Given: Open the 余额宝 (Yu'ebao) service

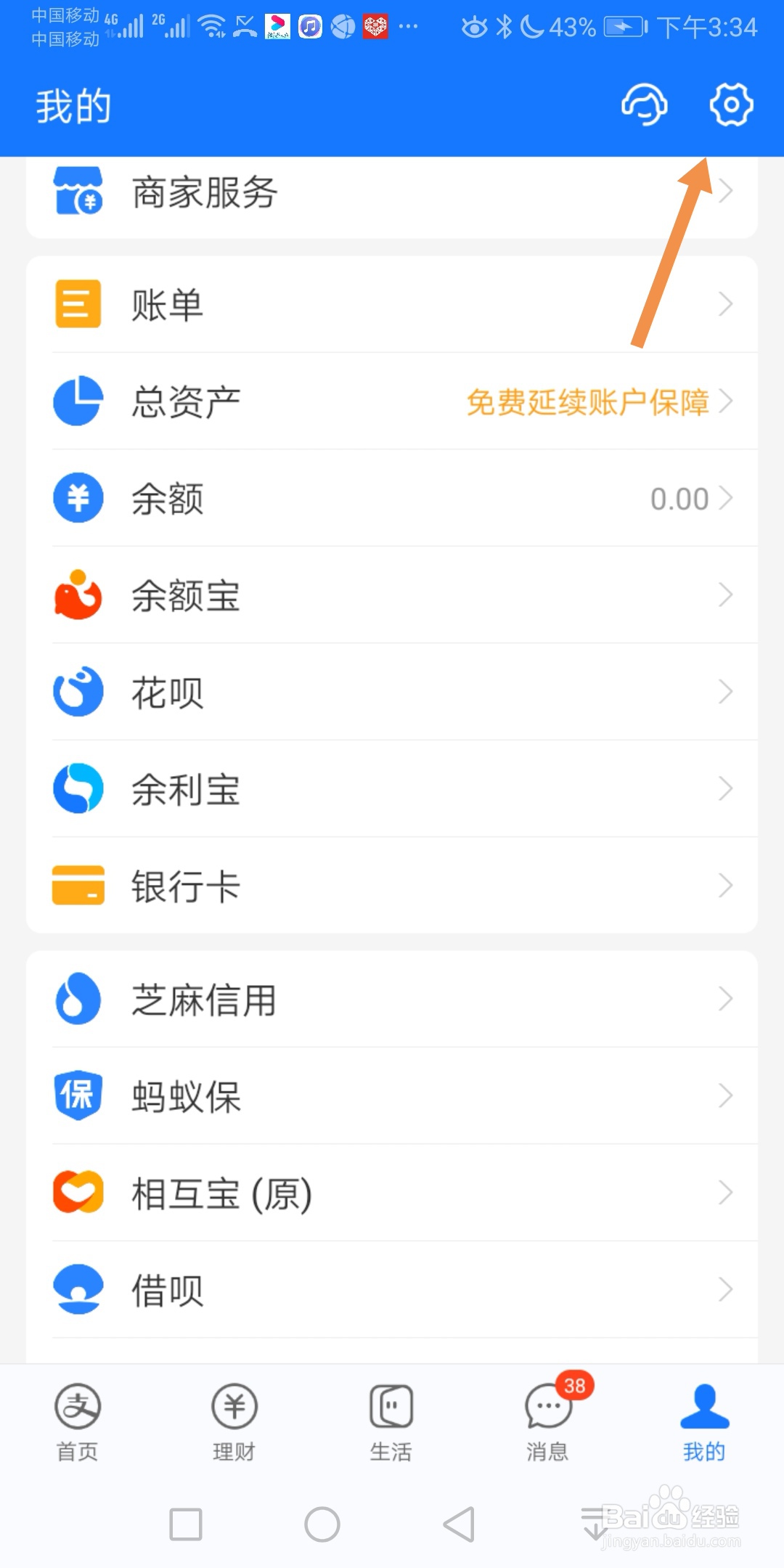Looking at the screenshot, I should (x=77, y=595).
